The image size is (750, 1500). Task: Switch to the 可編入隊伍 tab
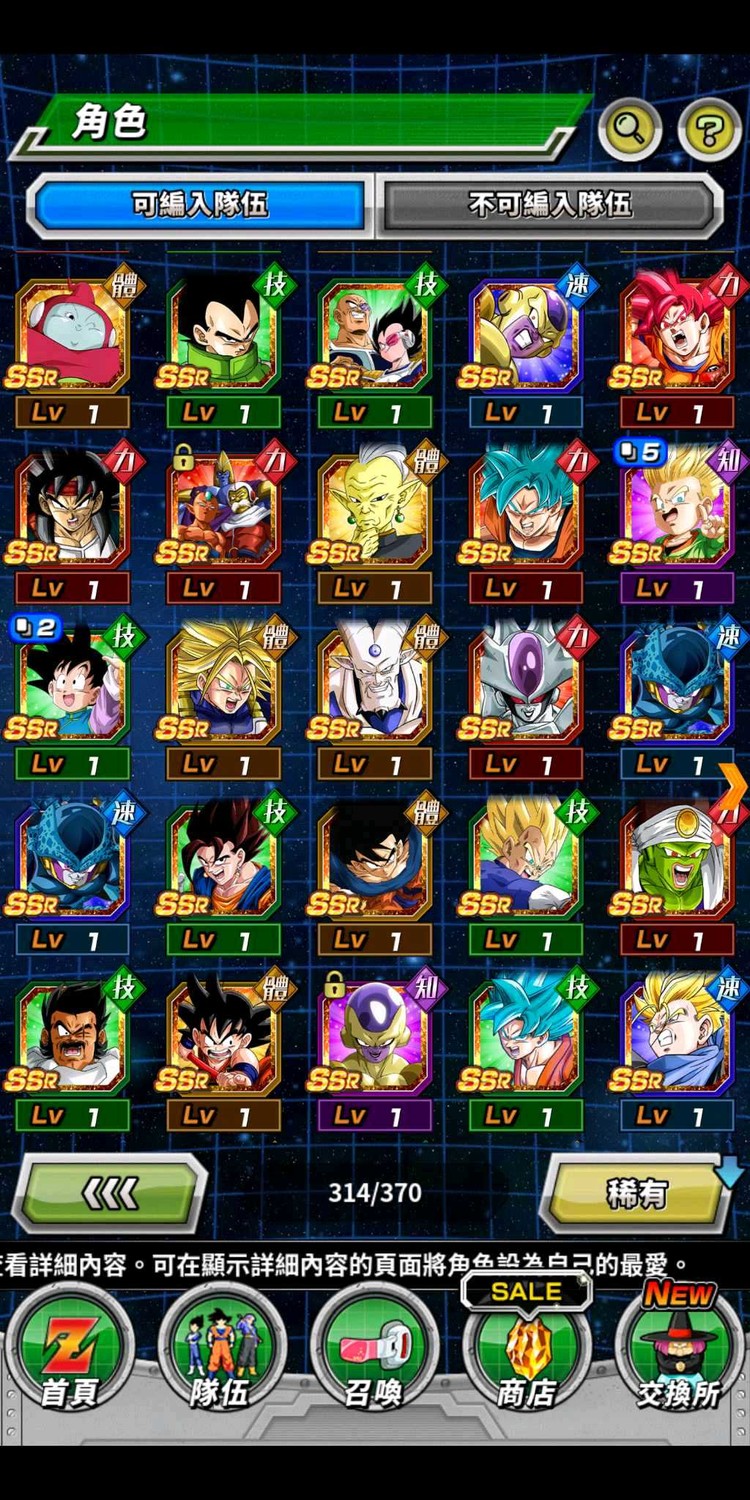[x=200, y=206]
